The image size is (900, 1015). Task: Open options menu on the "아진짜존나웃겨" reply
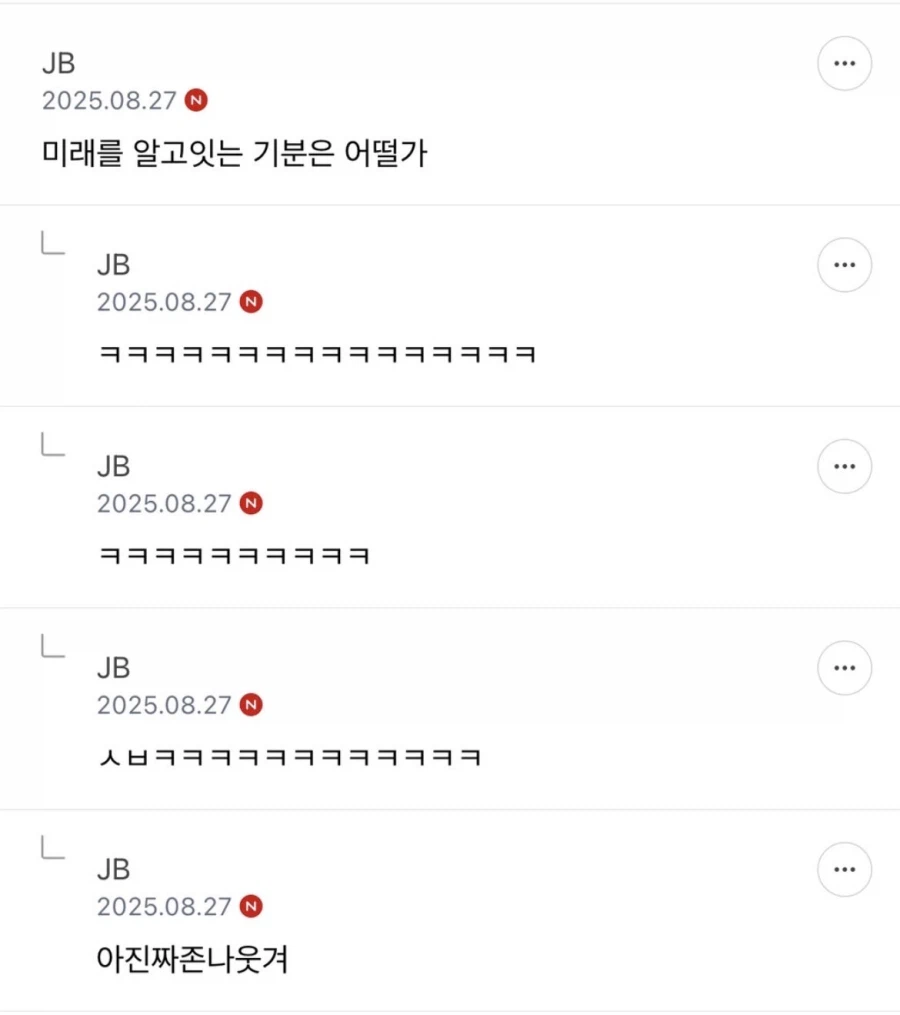(x=844, y=869)
